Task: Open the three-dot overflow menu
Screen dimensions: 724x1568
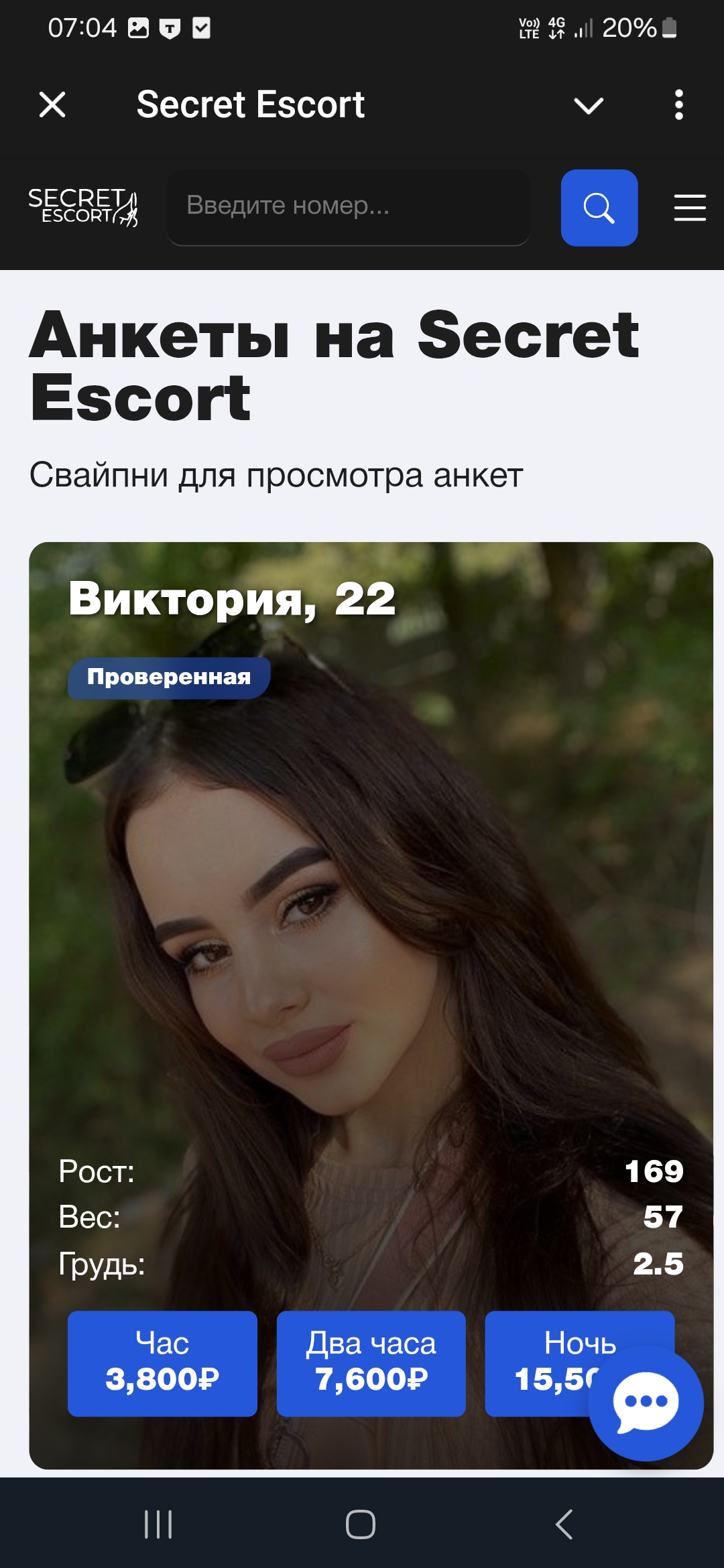Action: pyautogui.click(x=679, y=105)
